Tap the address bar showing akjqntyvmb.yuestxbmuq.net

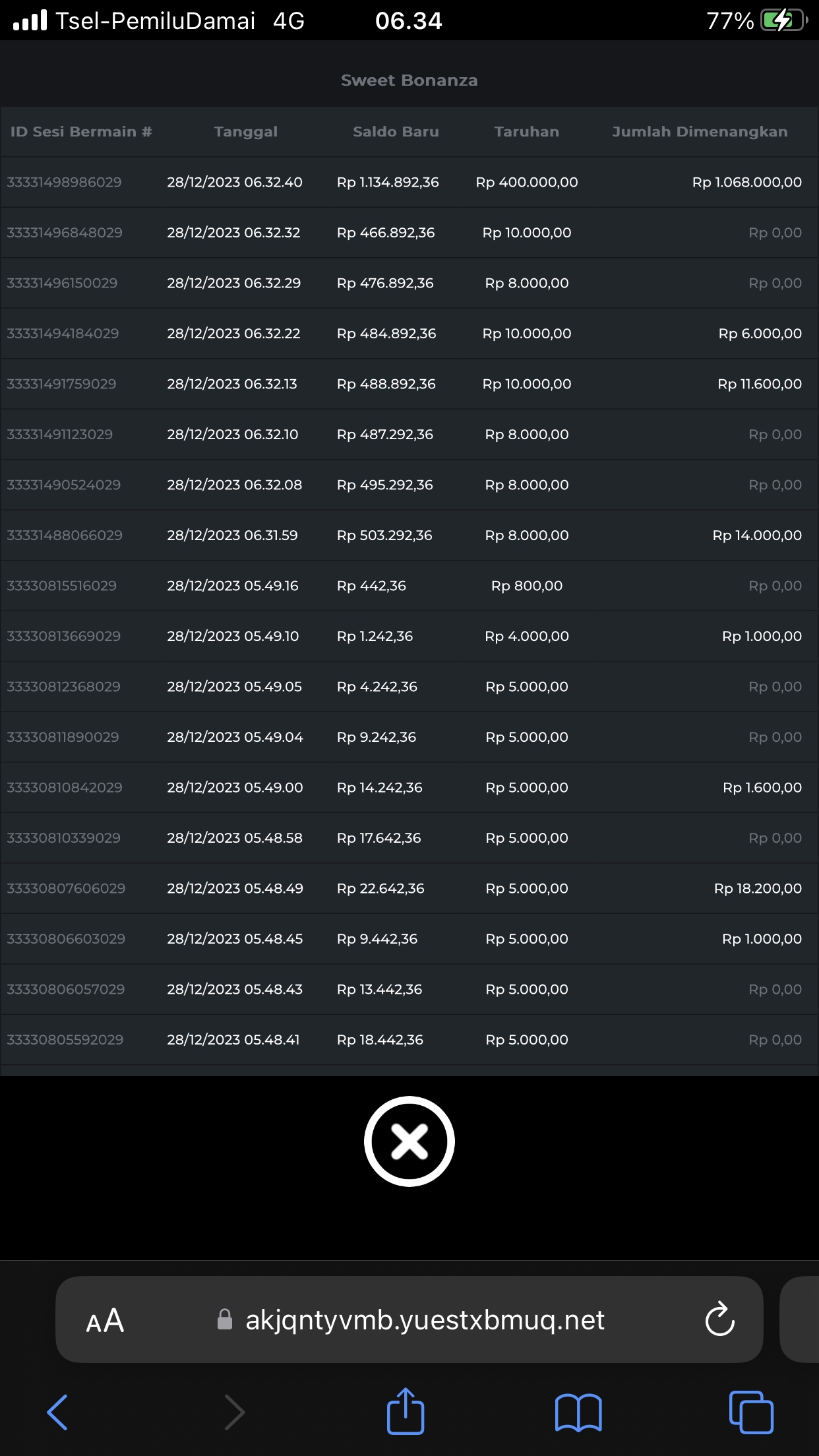425,1320
